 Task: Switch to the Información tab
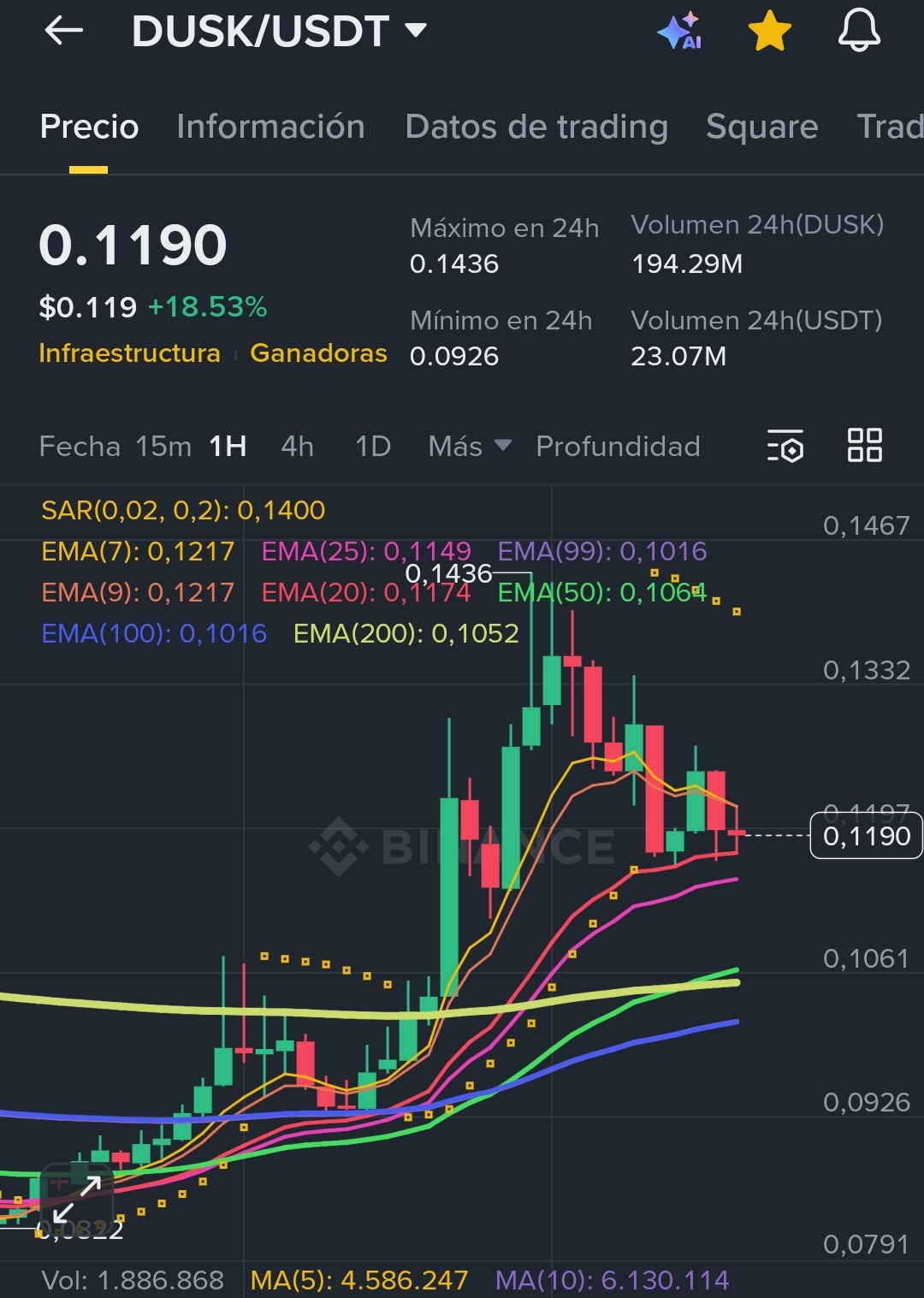click(x=270, y=127)
